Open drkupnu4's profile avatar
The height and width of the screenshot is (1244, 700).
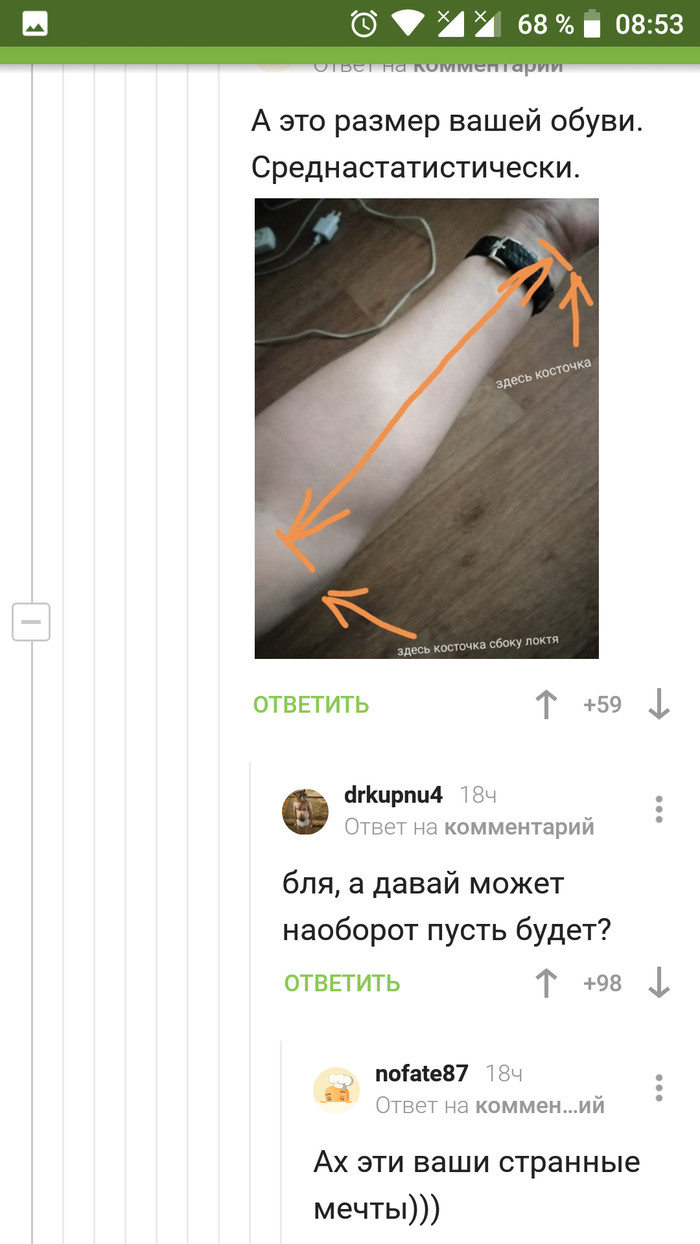306,811
